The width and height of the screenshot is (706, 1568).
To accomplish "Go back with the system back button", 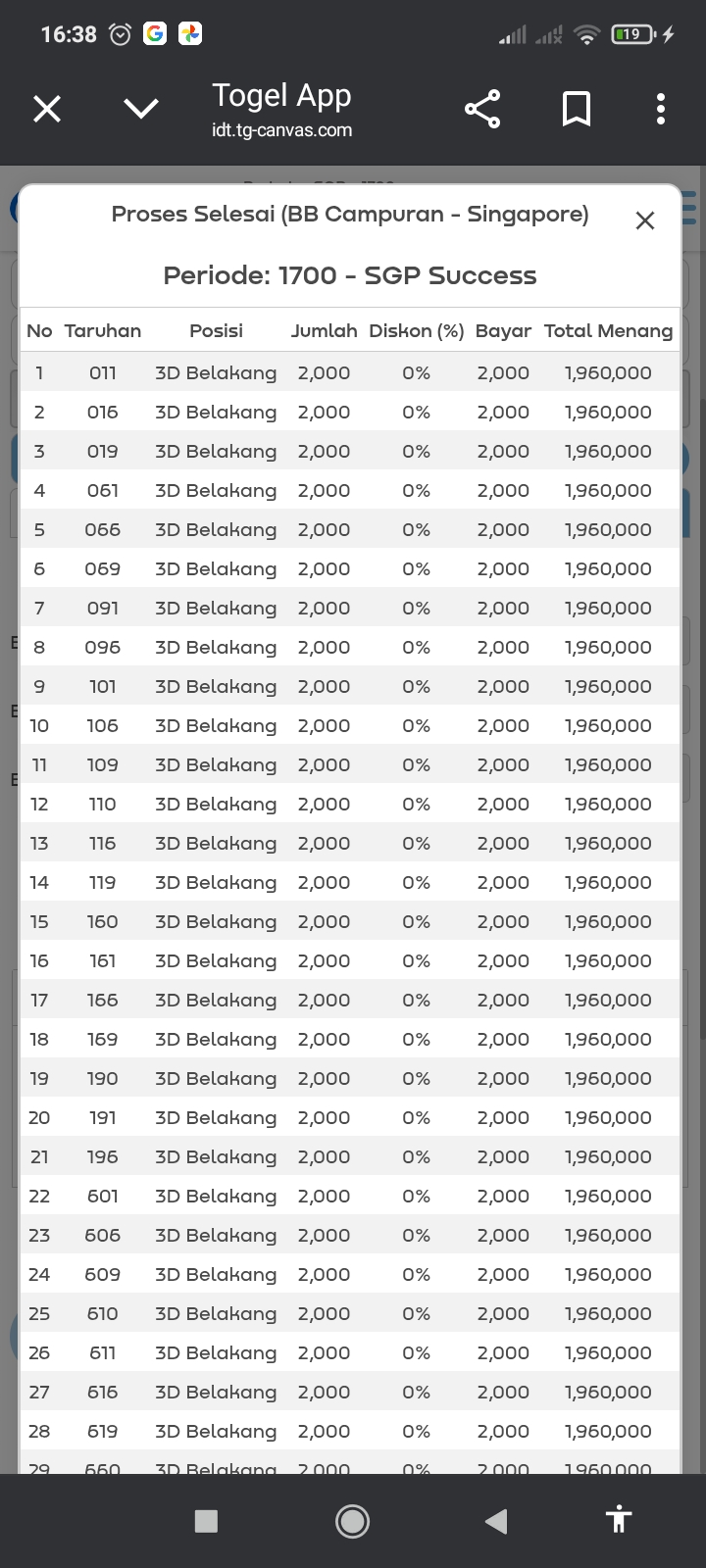I will 496,1521.
